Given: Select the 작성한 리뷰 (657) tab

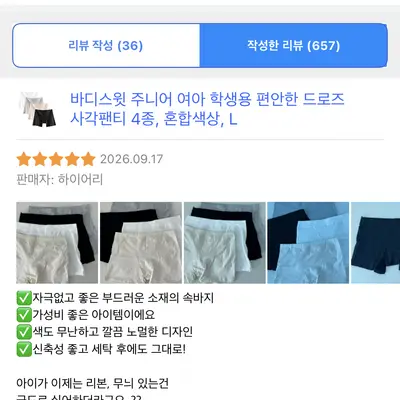Looking at the screenshot, I should 293,45.
